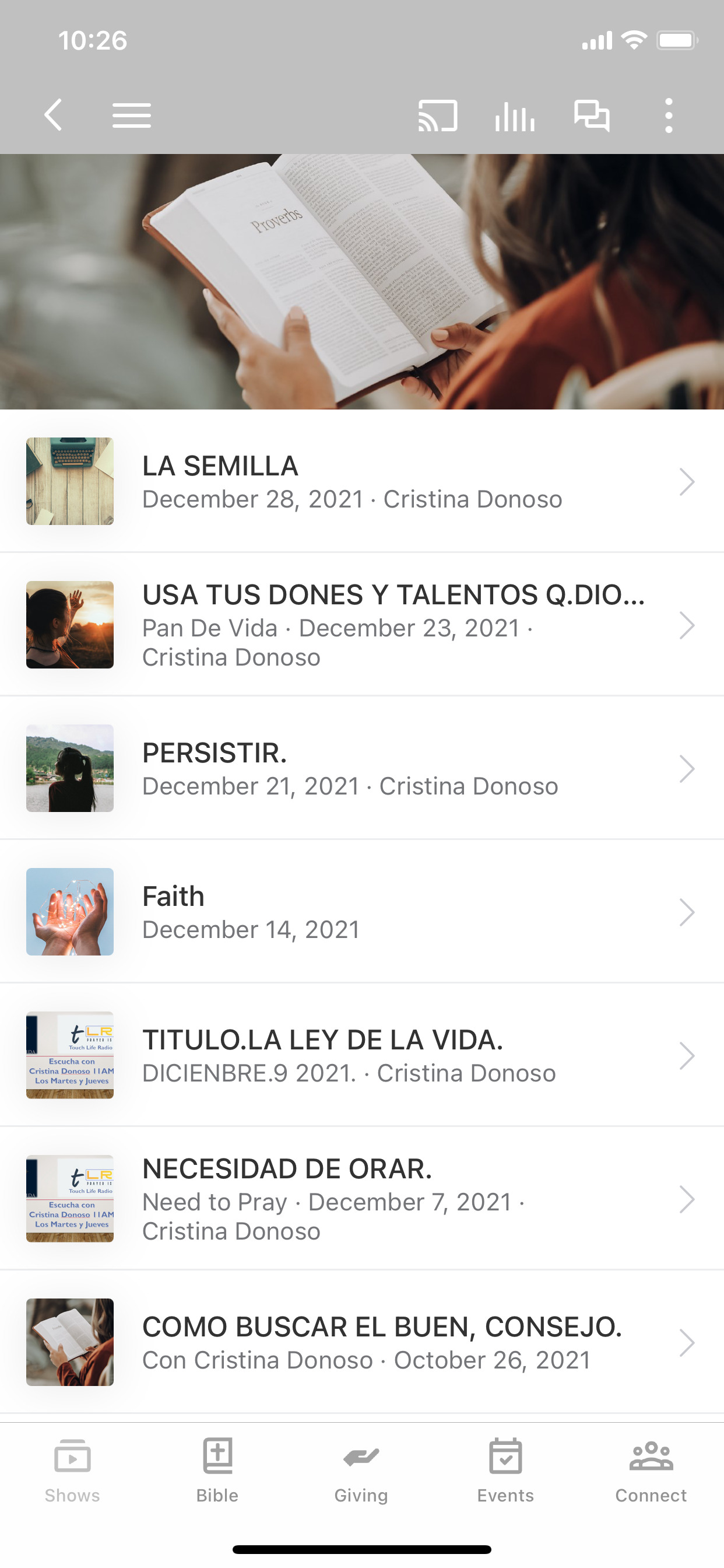Viewport: 724px width, 1568px height.
Task: Open the audio bars icon
Action: tap(515, 115)
